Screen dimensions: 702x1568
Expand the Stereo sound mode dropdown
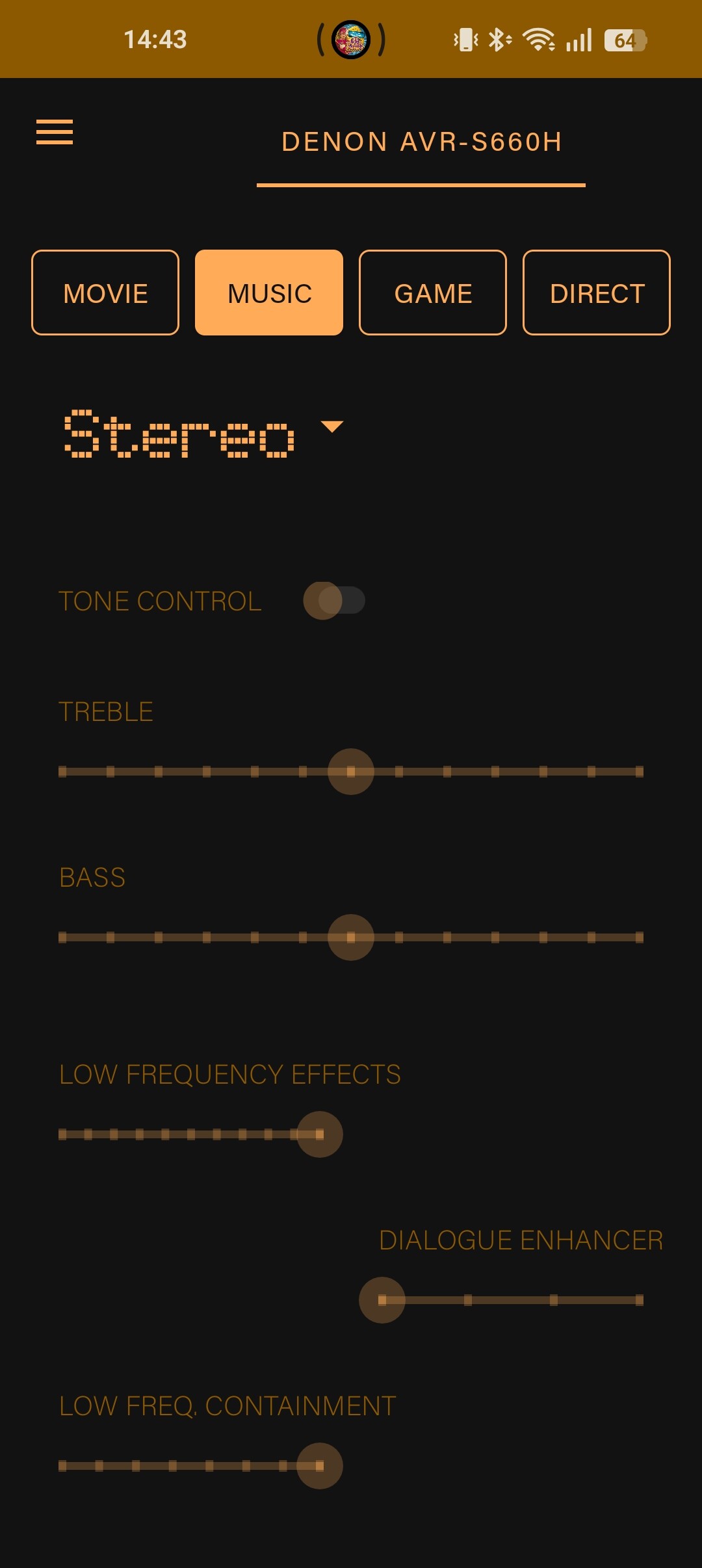(x=331, y=427)
